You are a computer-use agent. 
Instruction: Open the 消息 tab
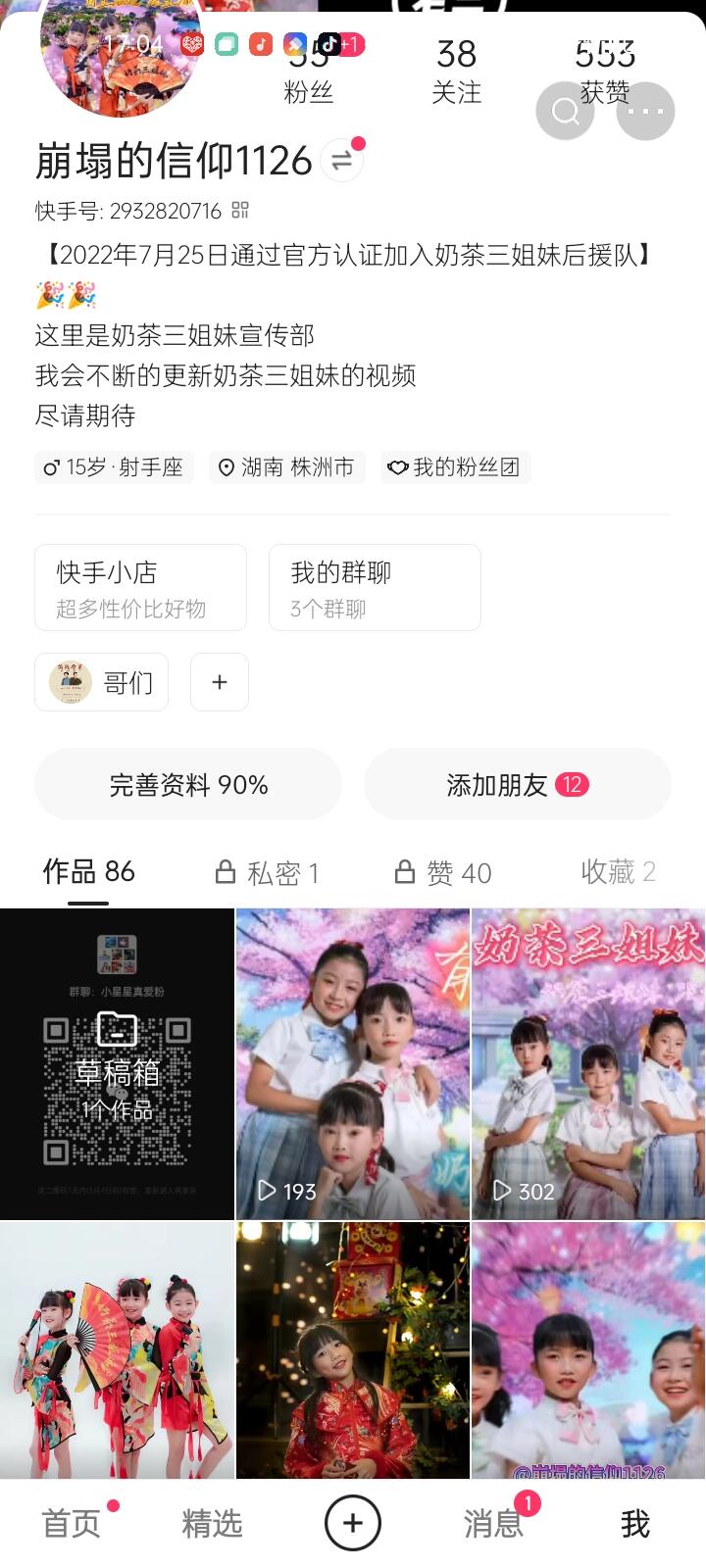click(493, 1523)
